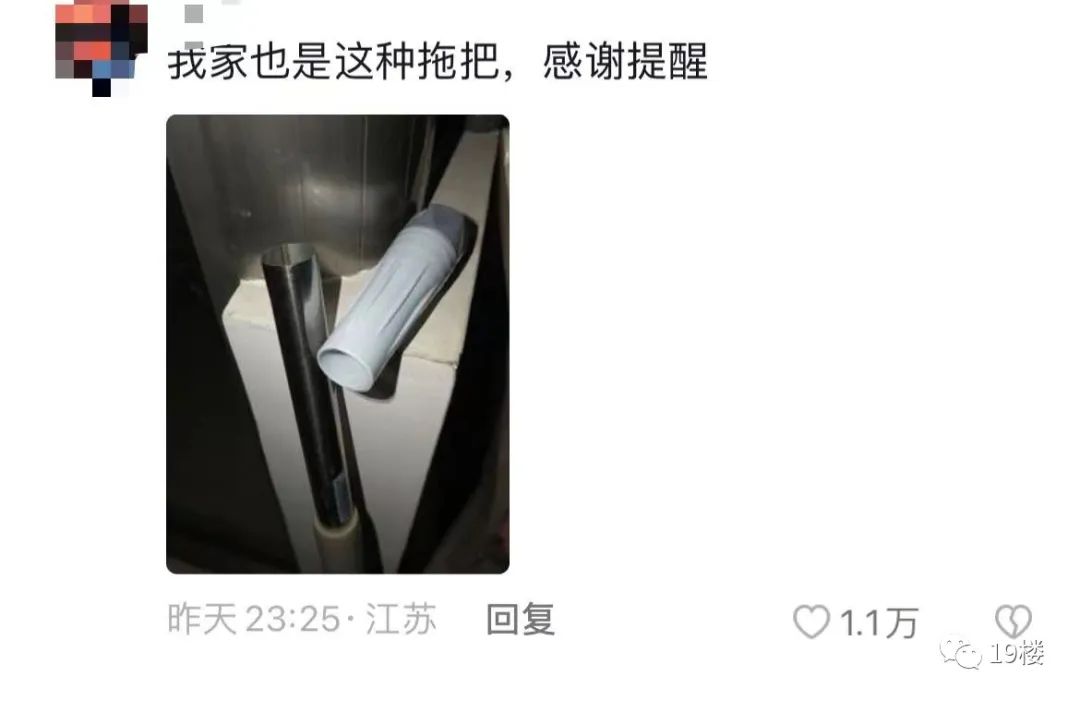Open the mop handle photo in comment
The width and height of the screenshot is (1080, 701).
(337, 344)
